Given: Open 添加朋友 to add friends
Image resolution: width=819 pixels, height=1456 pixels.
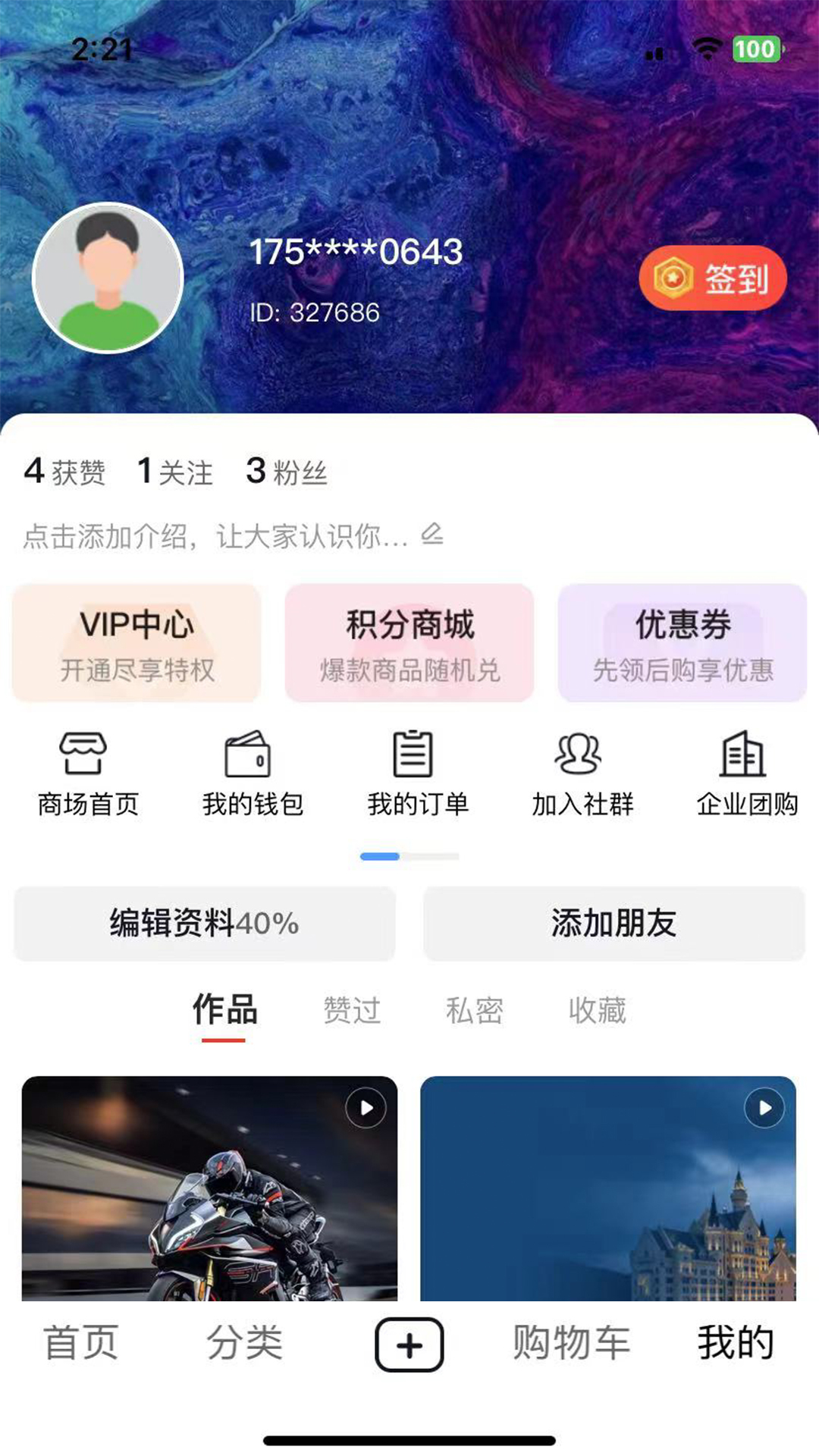Looking at the screenshot, I should [x=616, y=924].
